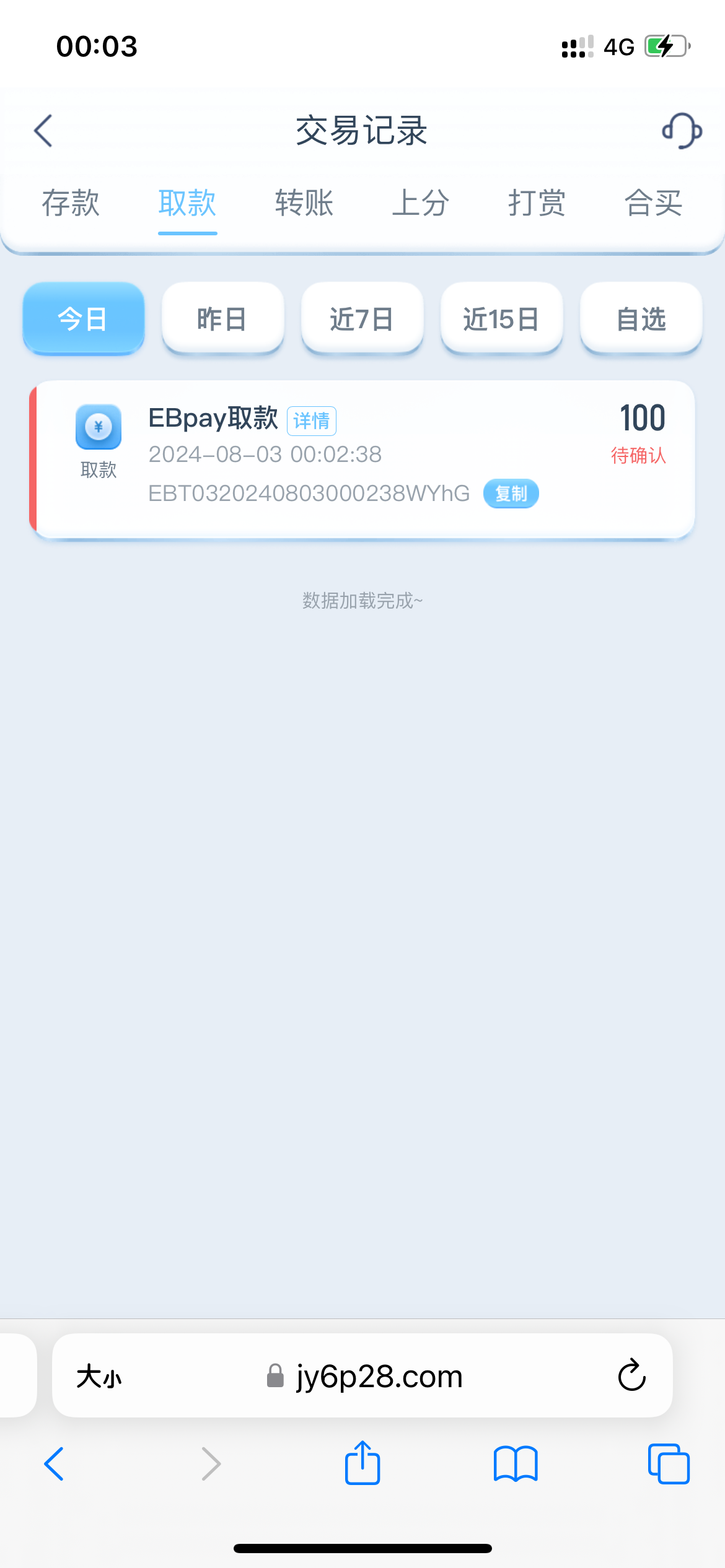The image size is (725, 1568).
Task: Open the 大小 page settings menu
Action: pyautogui.click(x=99, y=1377)
